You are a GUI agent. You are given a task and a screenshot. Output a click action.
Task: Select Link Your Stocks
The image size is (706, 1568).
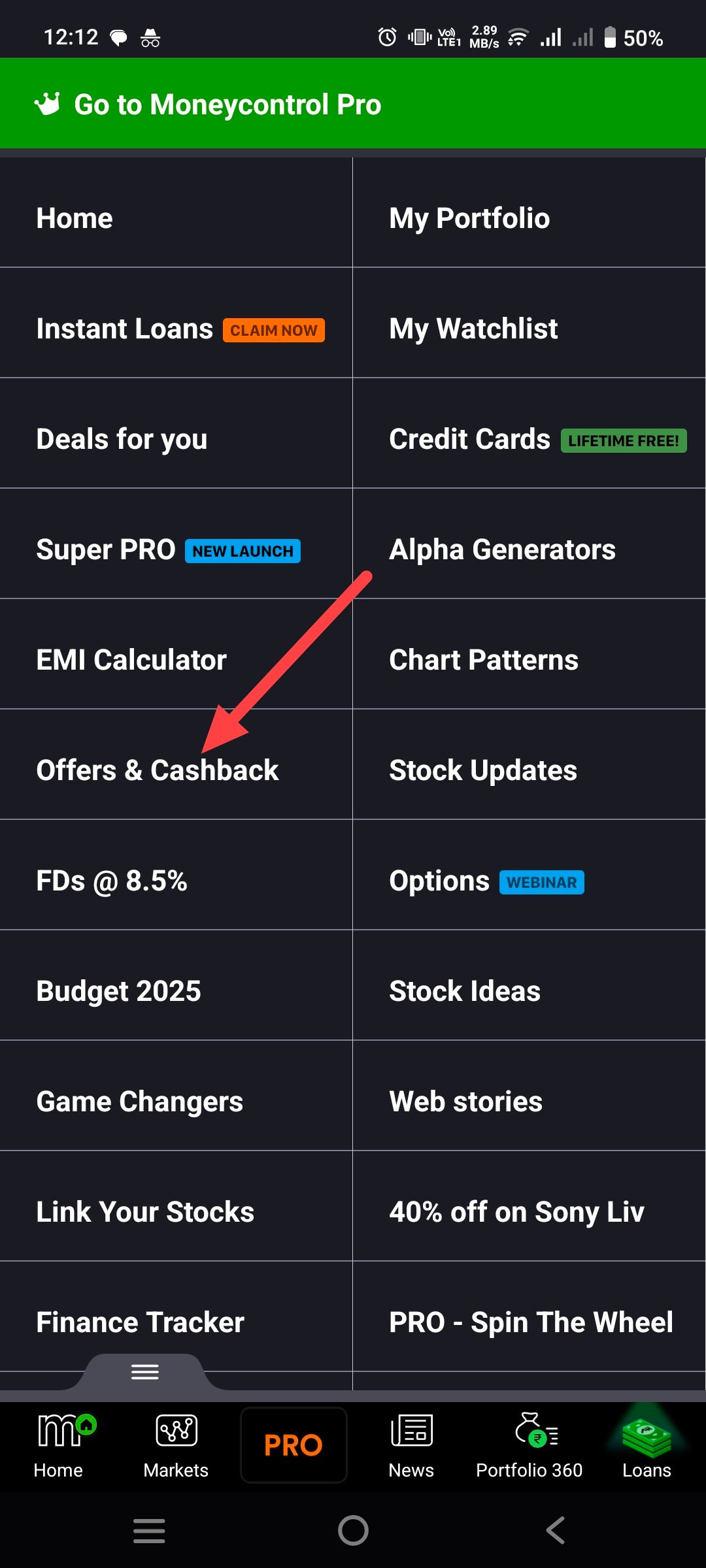pyautogui.click(x=176, y=1212)
